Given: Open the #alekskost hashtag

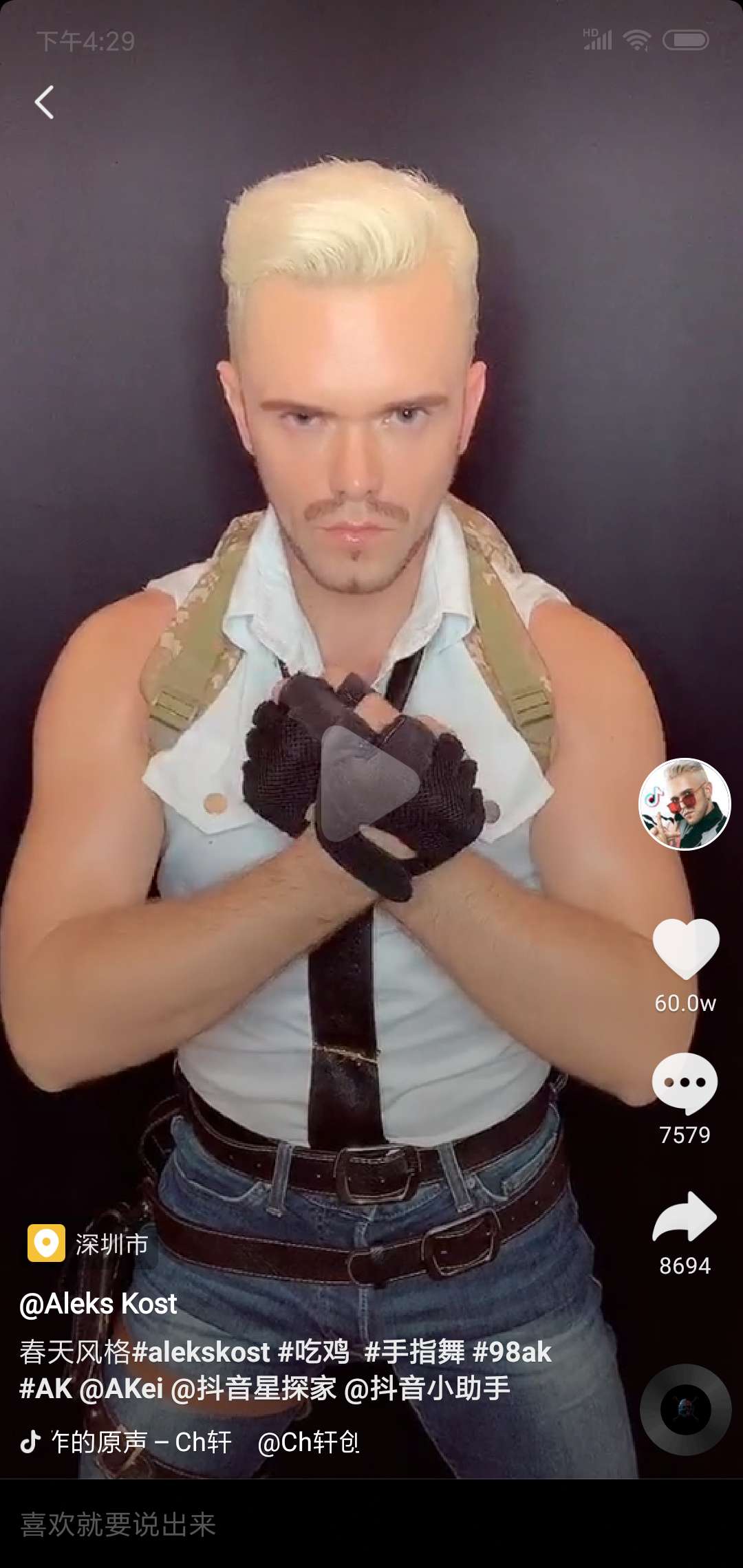Looking at the screenshot, I should tap(201, 1352).
